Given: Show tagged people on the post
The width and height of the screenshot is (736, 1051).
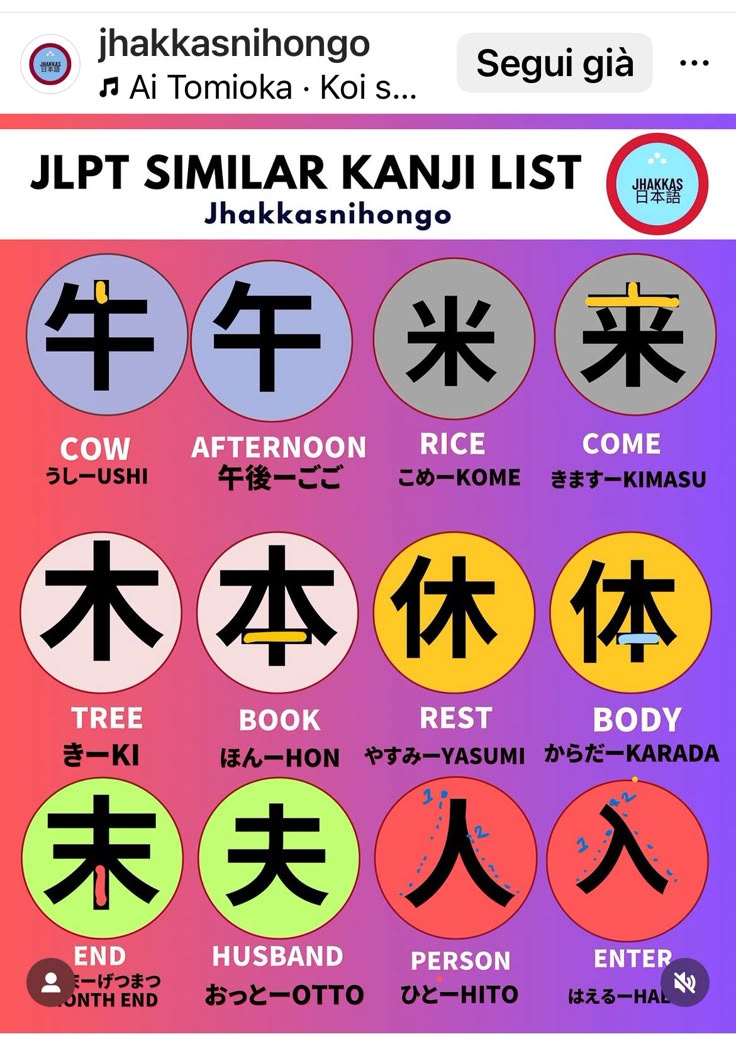Looking at the screenshot, I should tap(50, 982).
